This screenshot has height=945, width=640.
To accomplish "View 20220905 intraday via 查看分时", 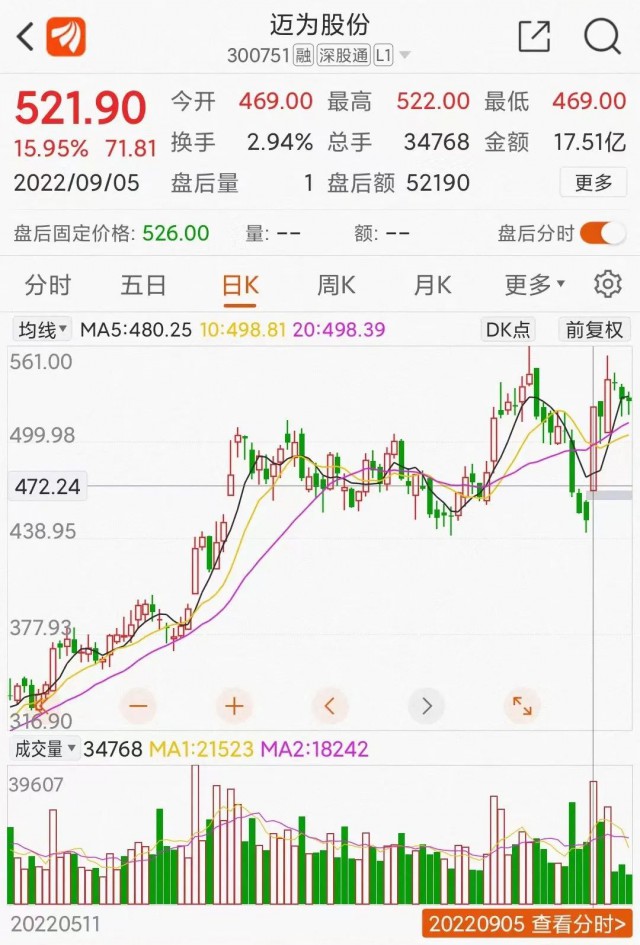I will coord(525,925).
